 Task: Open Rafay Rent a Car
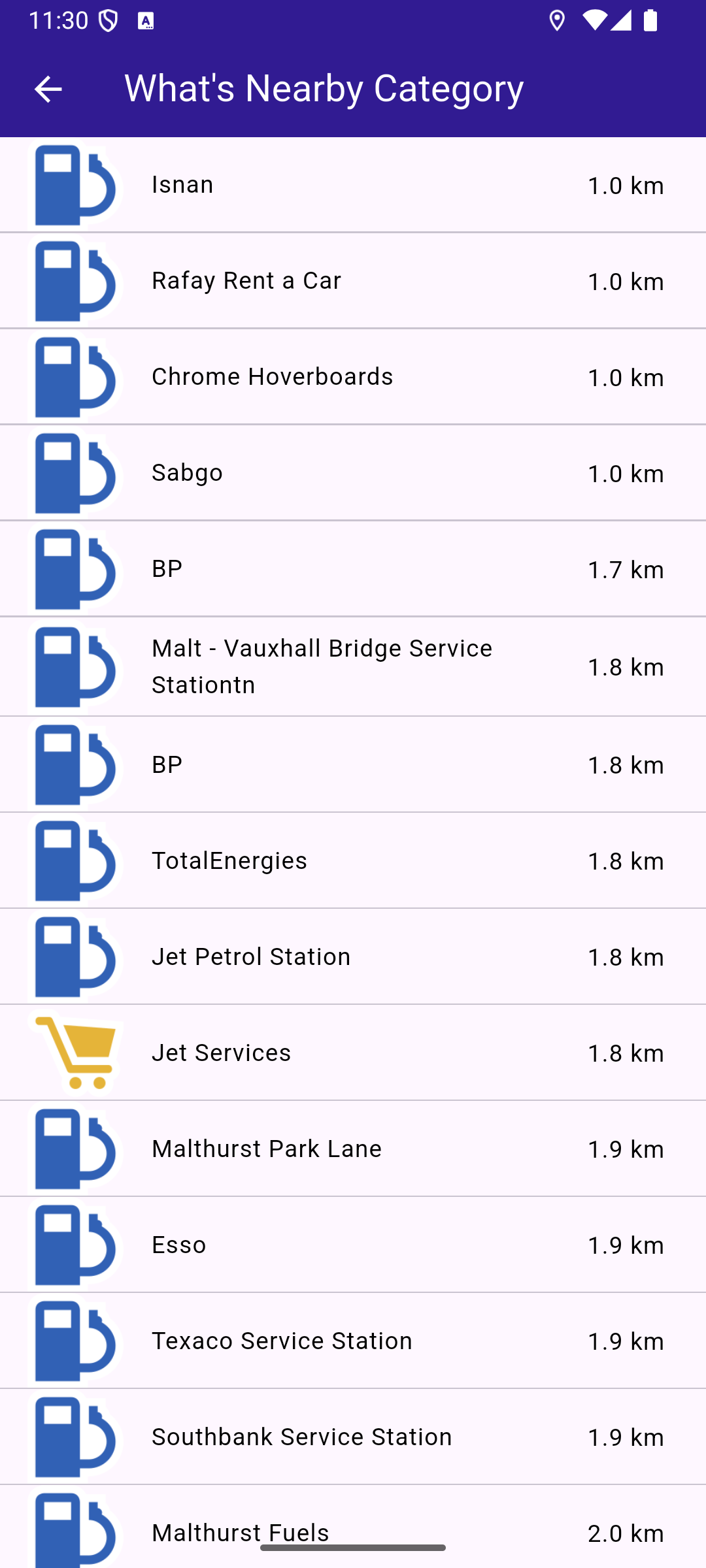click(353, 281)
